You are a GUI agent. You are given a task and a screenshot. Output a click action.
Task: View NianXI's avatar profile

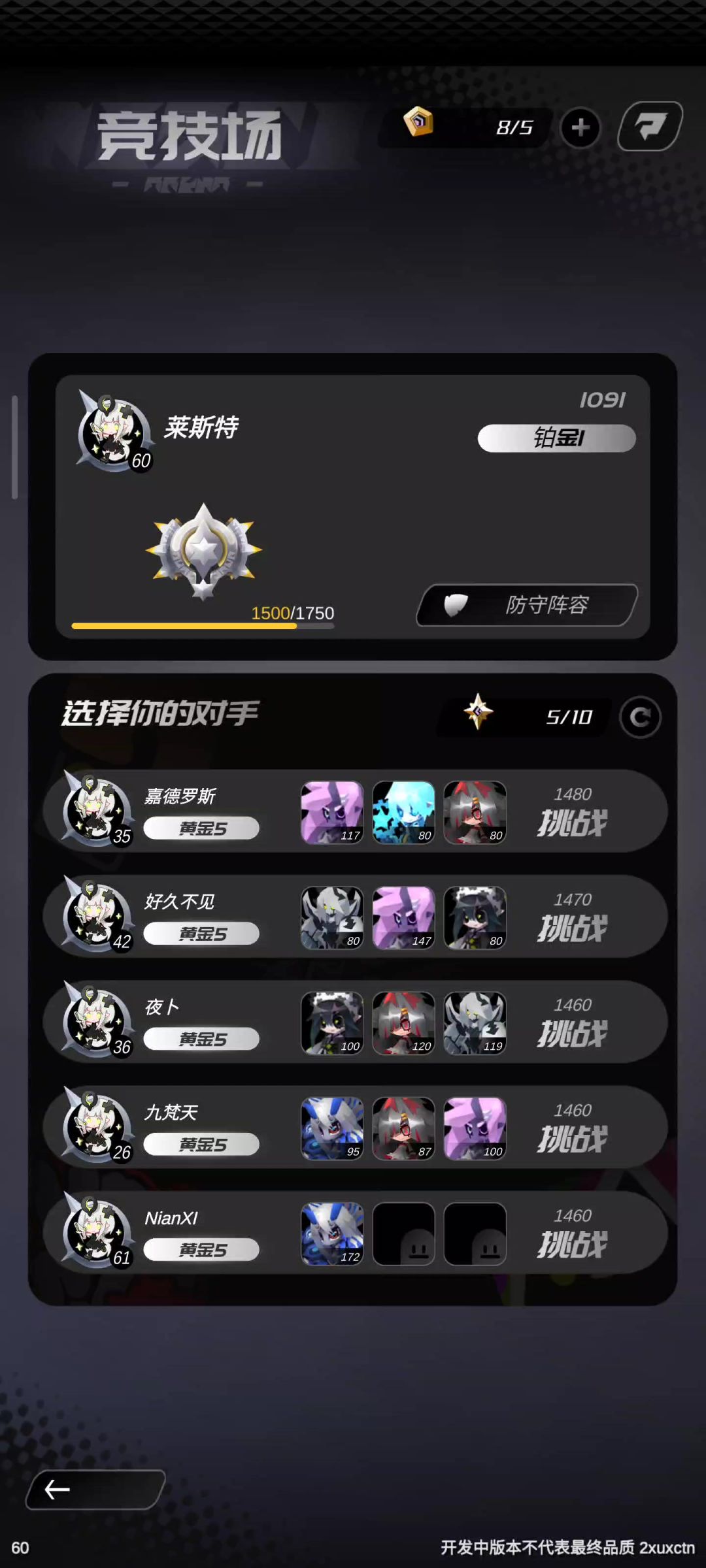coord(96,1232)
